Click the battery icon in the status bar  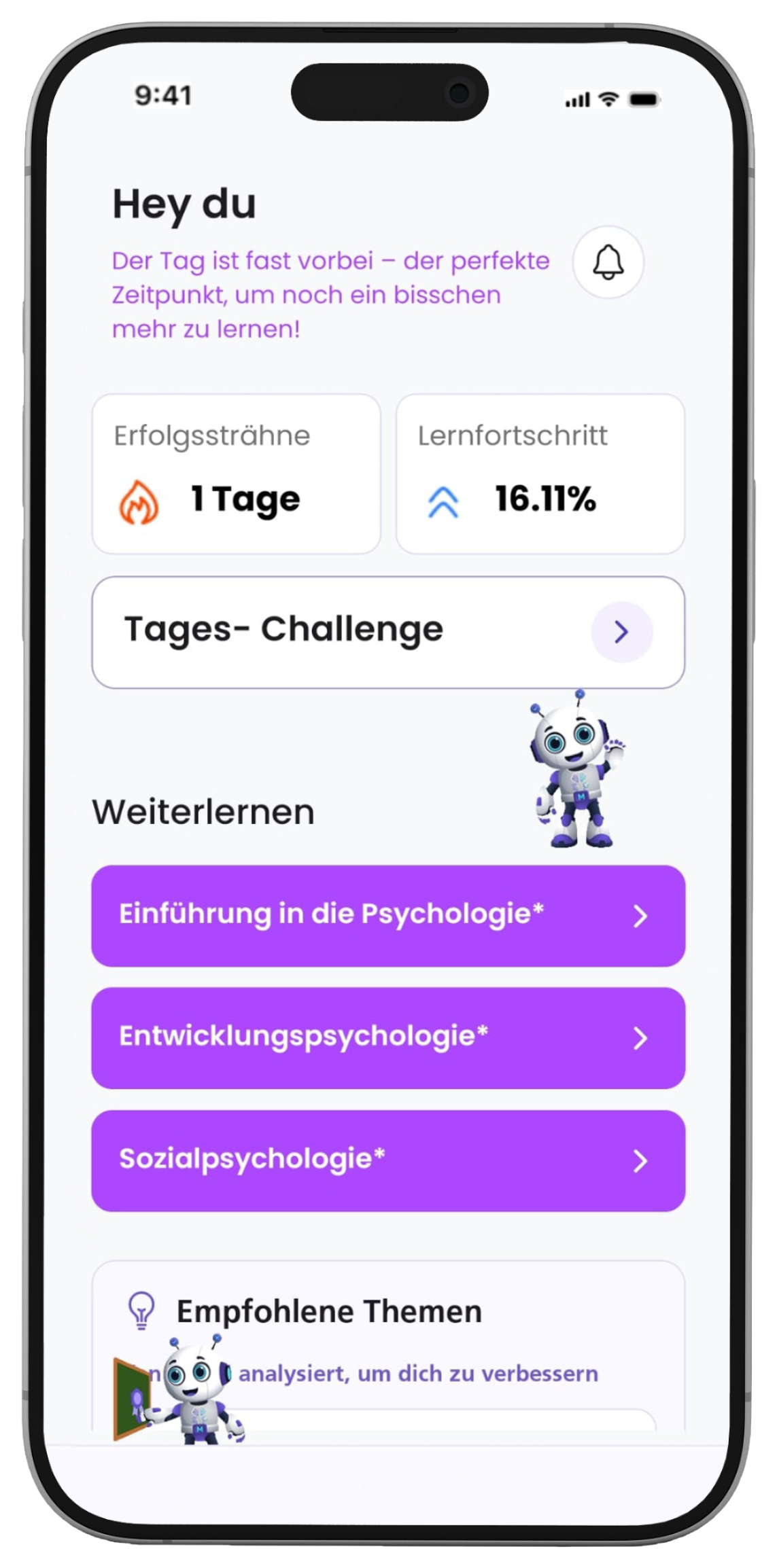click(x=644, y=98)
